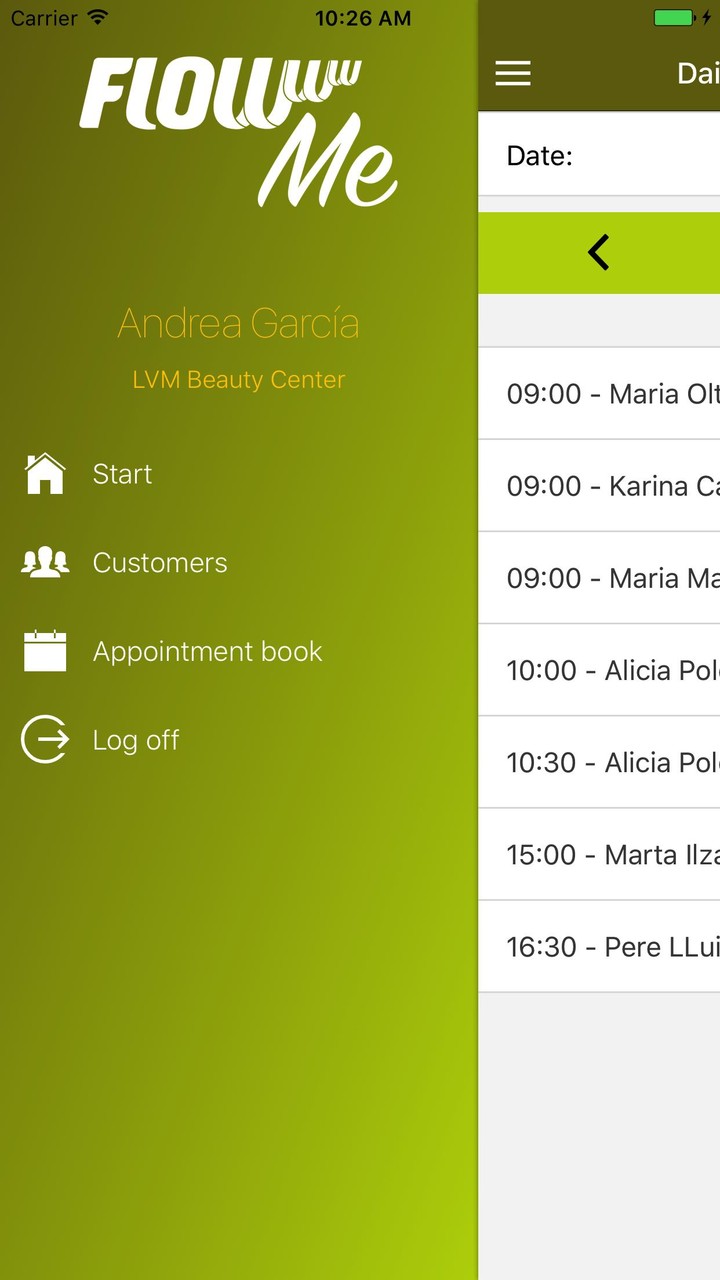
Task: Open the Customers section
Action: pos(159,563)
